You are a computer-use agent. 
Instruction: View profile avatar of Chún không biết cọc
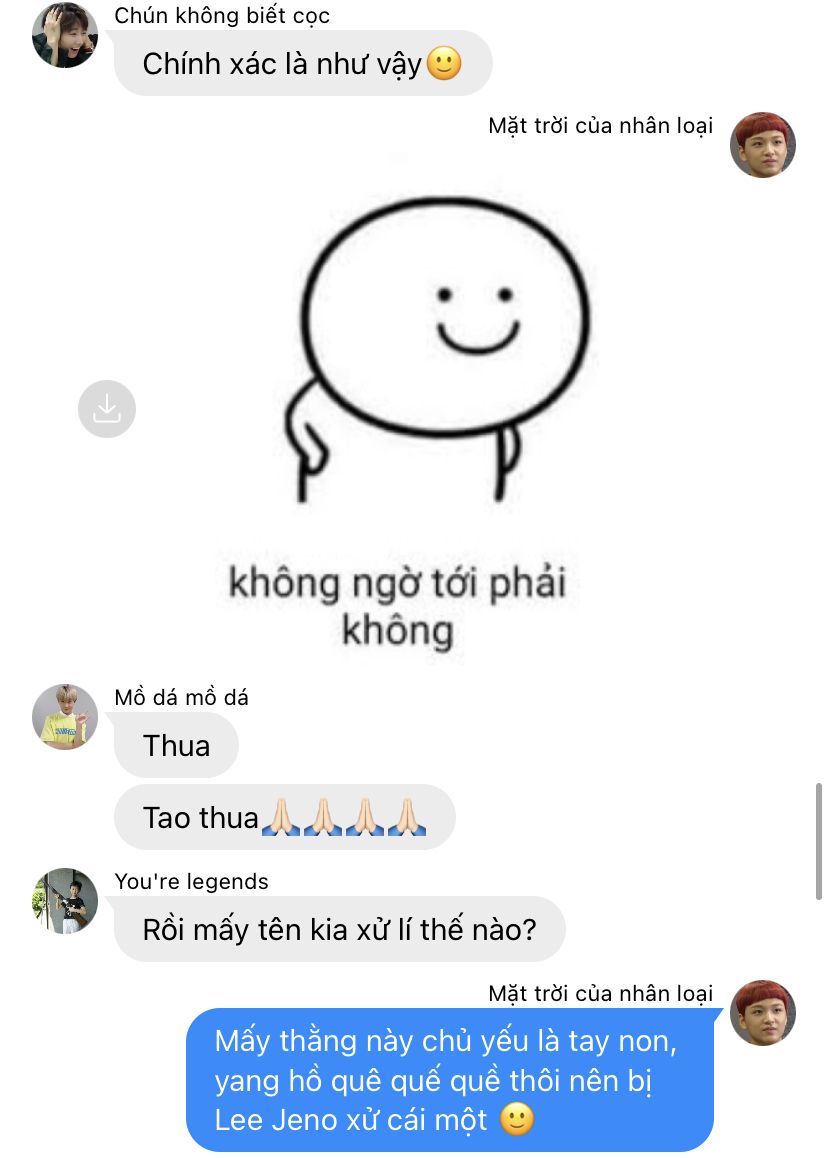tap(65, 36)
